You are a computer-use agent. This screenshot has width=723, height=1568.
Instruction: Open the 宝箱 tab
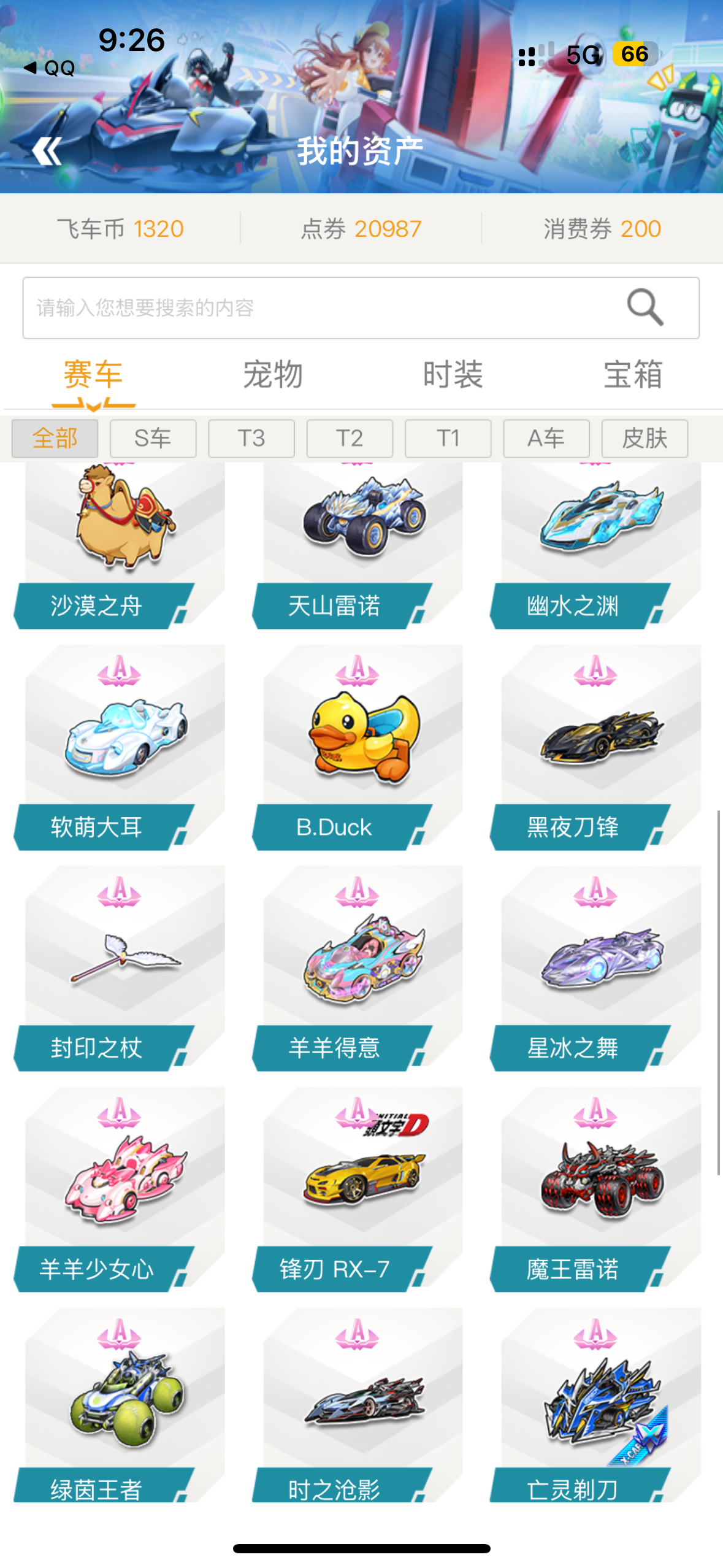[633, 374]
